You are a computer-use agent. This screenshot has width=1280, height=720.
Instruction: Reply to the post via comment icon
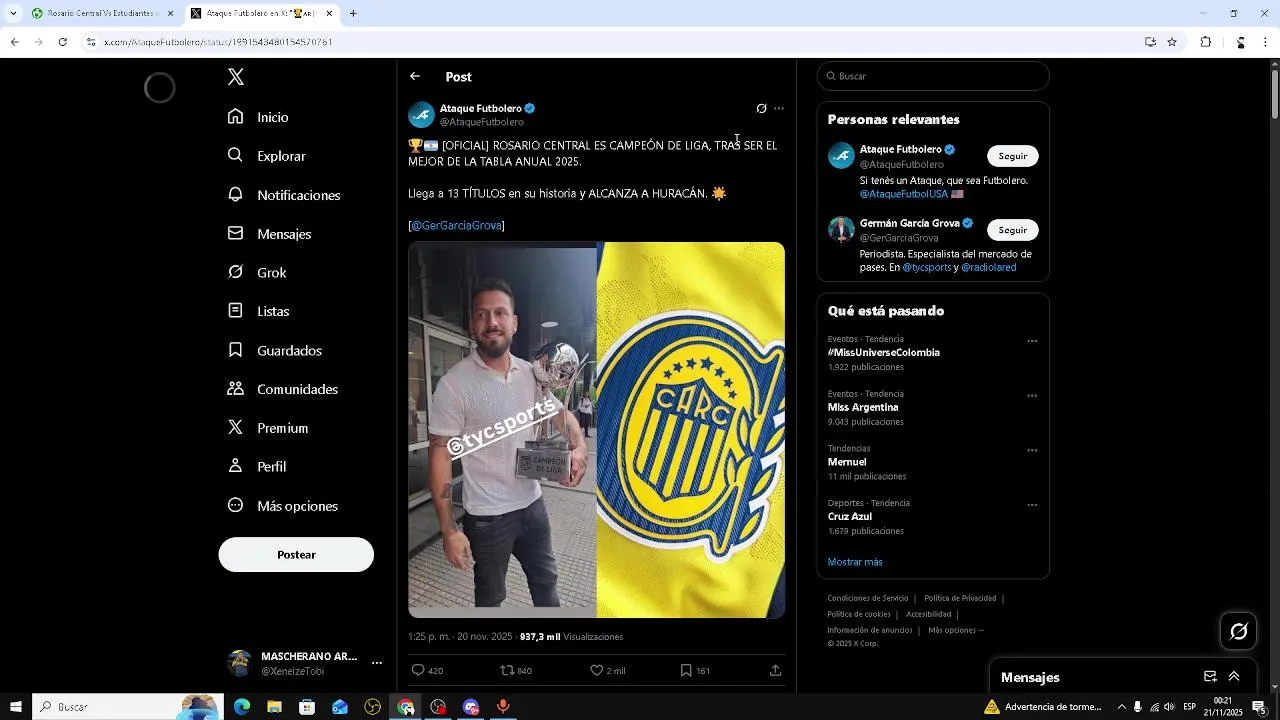[419, 671]
